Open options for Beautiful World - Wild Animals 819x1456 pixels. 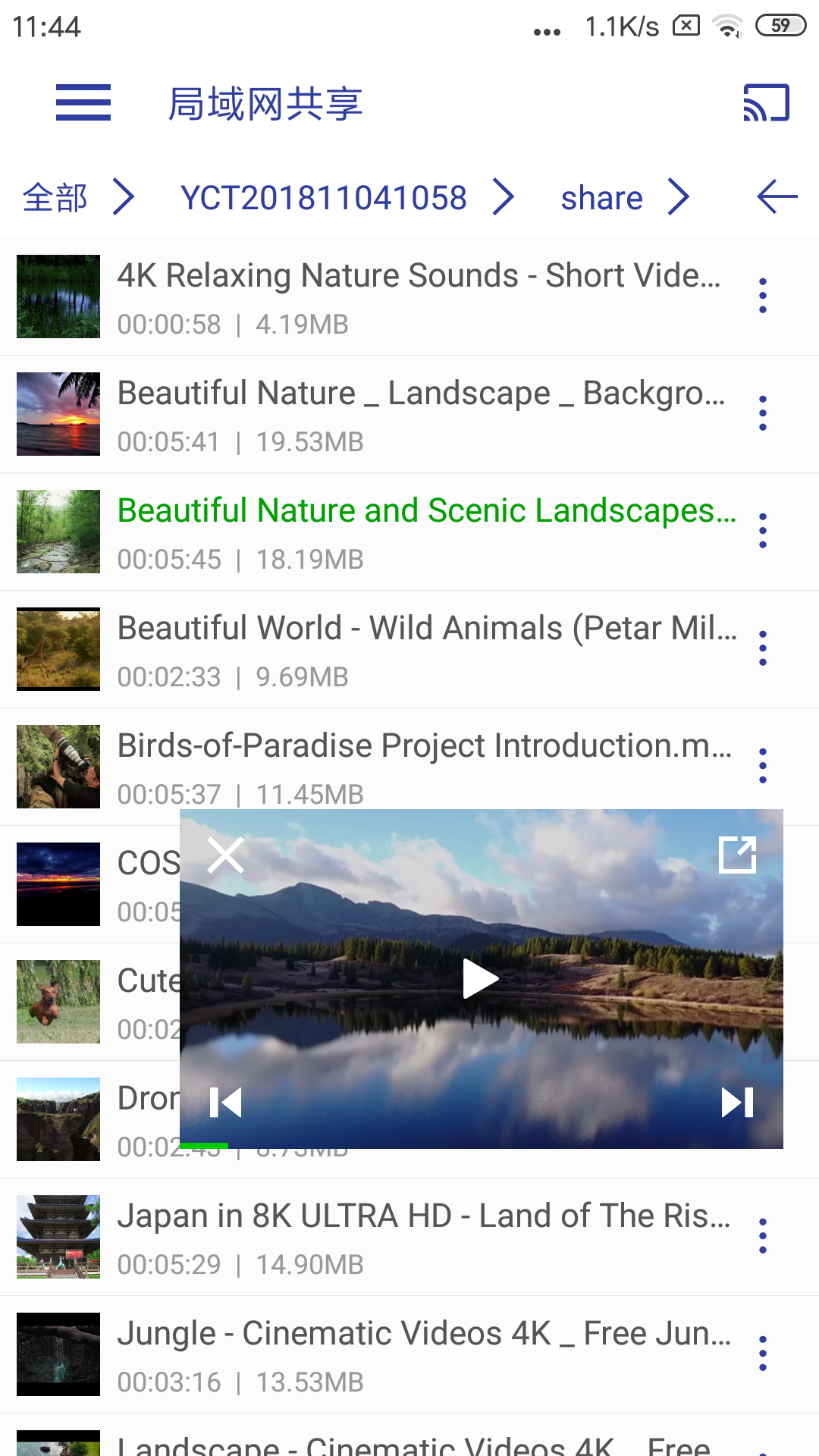tap(763, 648)
